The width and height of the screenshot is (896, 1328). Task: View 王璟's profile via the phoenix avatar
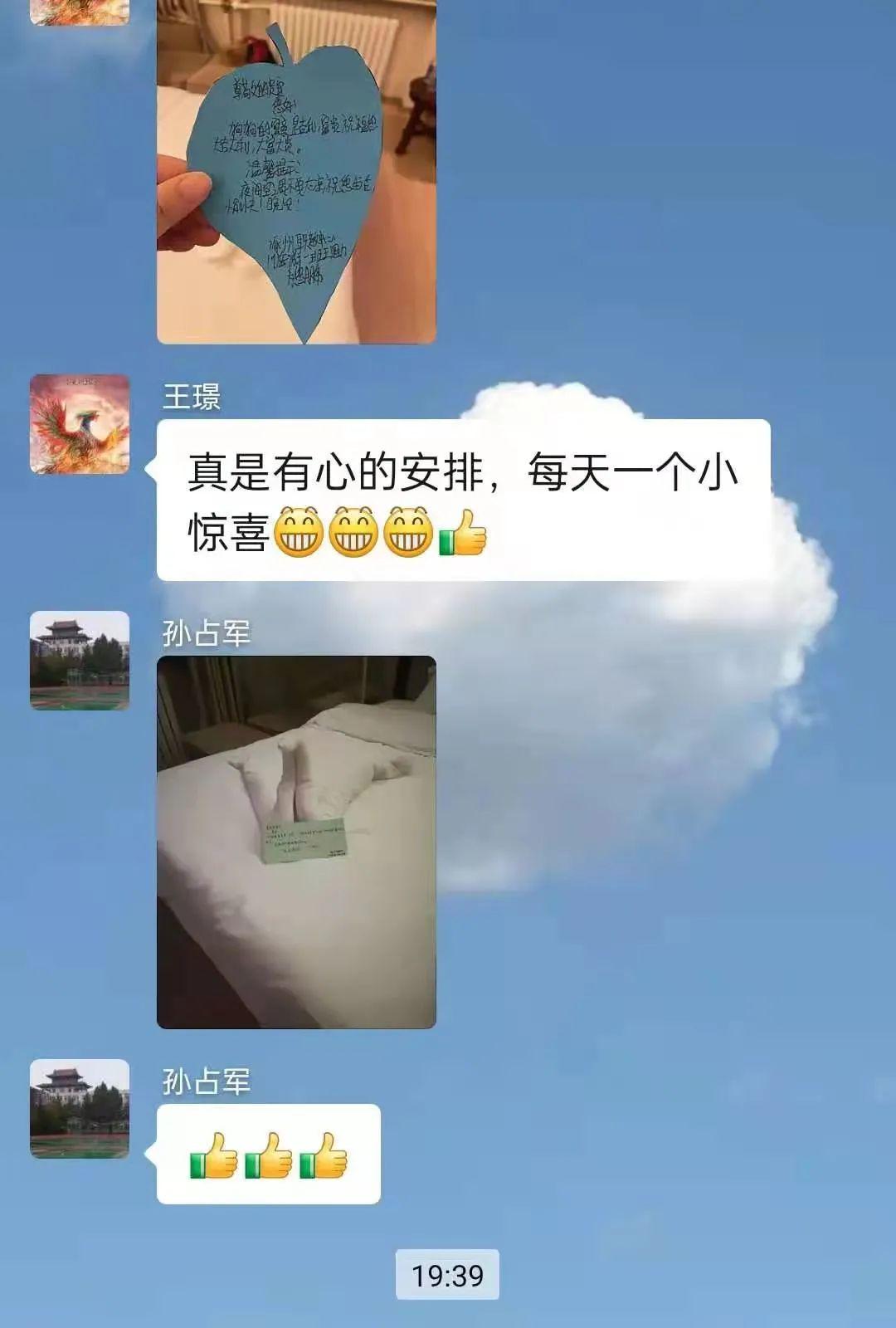[80, 424]
